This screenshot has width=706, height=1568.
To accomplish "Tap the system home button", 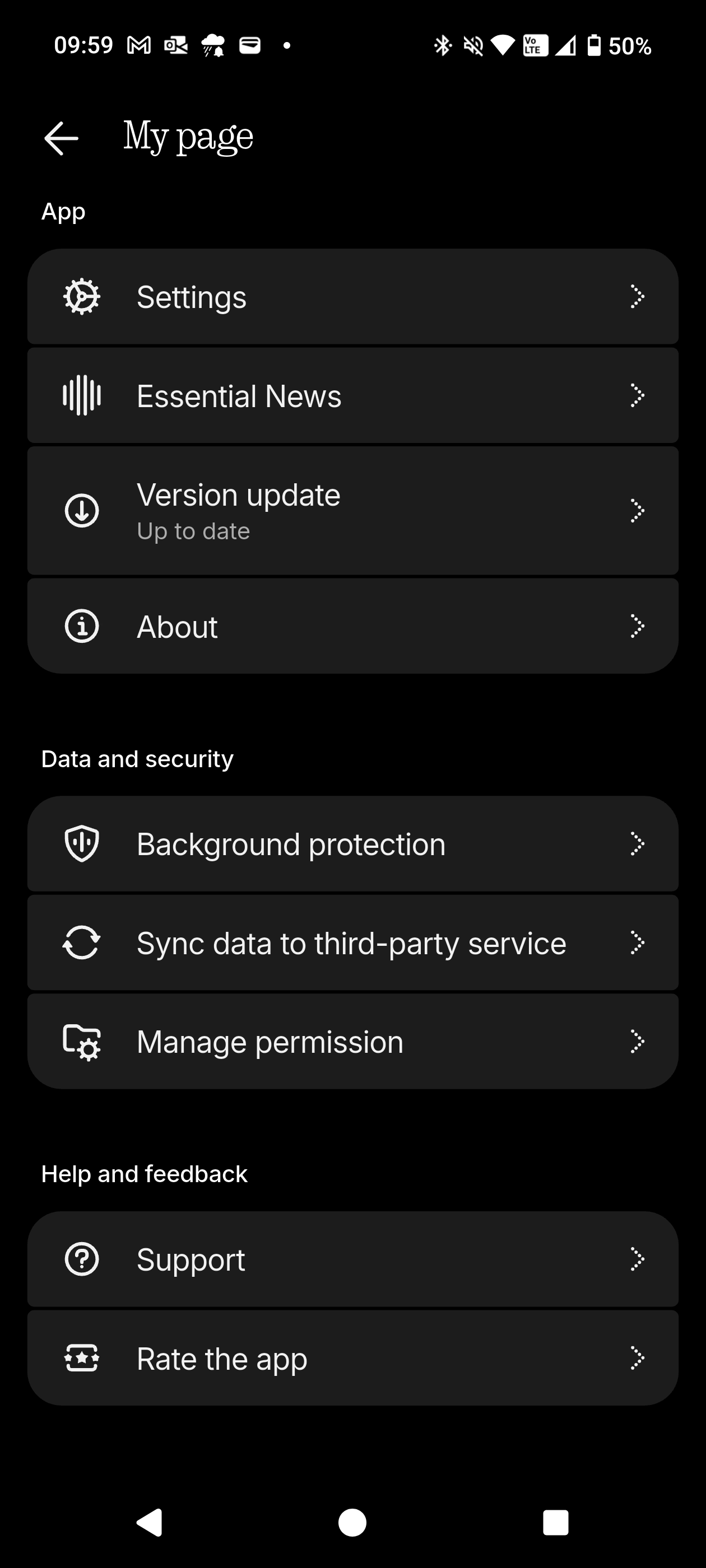I will tap(352, 1522).
